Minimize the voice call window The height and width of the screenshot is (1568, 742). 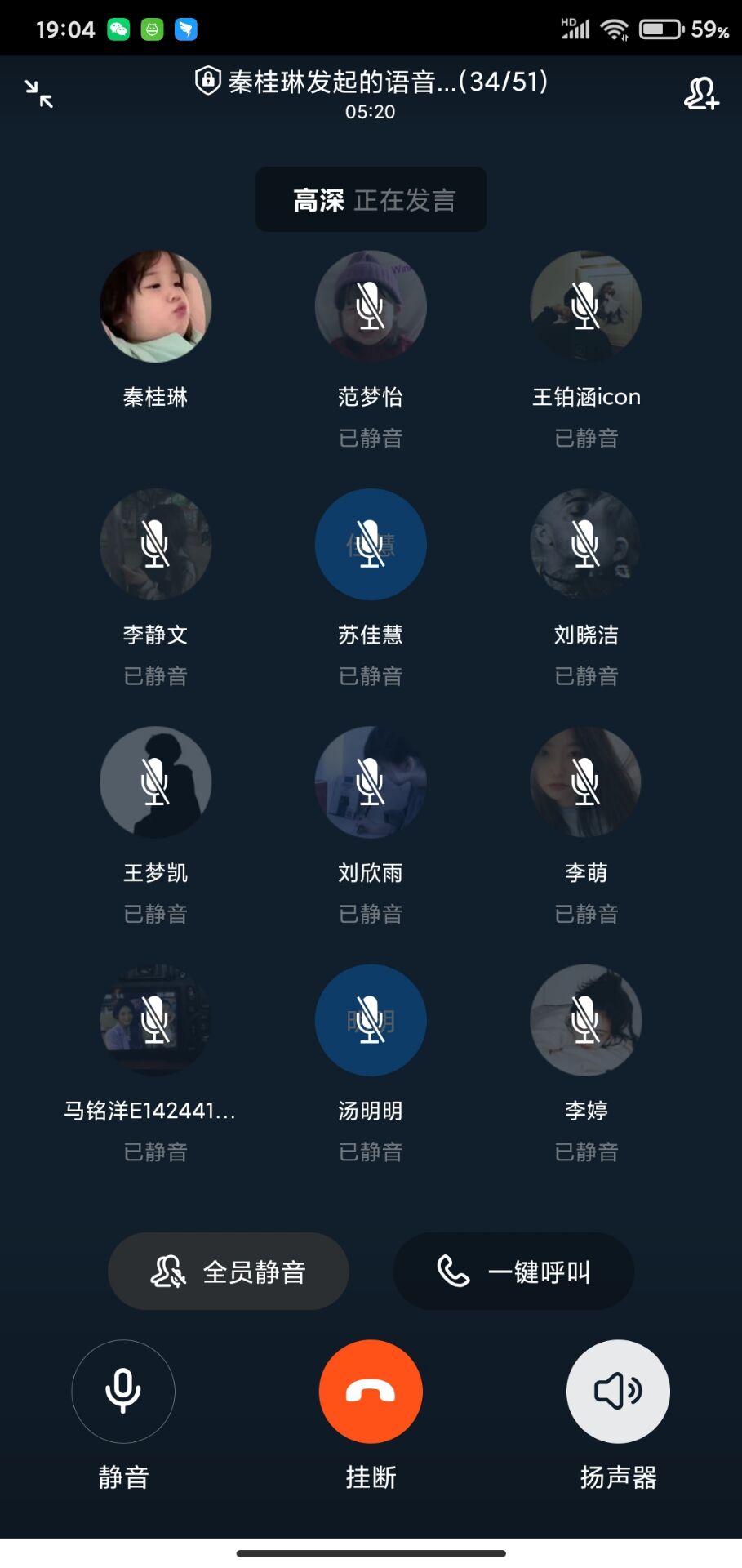38,94
